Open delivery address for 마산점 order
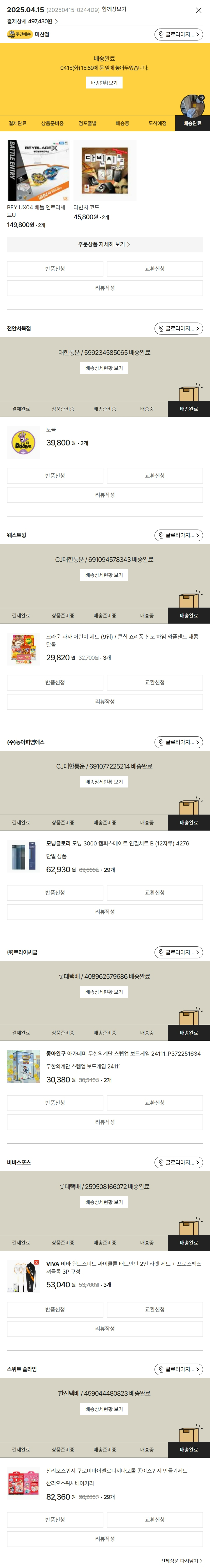This screenshot has width=210, height=1568. (178, 35)
